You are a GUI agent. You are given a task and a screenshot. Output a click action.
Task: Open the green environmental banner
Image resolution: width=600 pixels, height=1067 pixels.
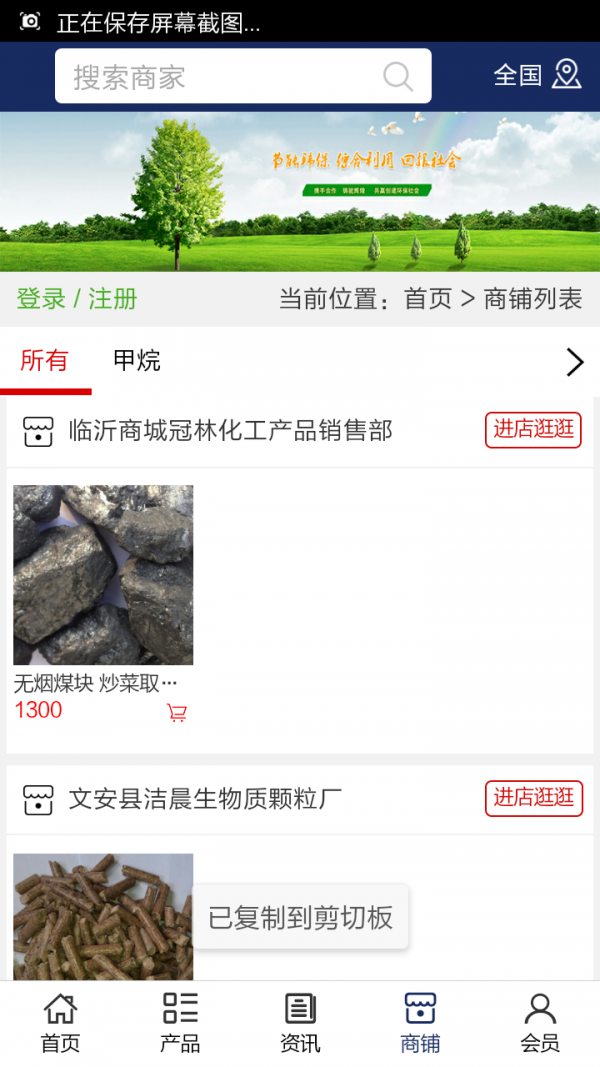pos(300,191)
